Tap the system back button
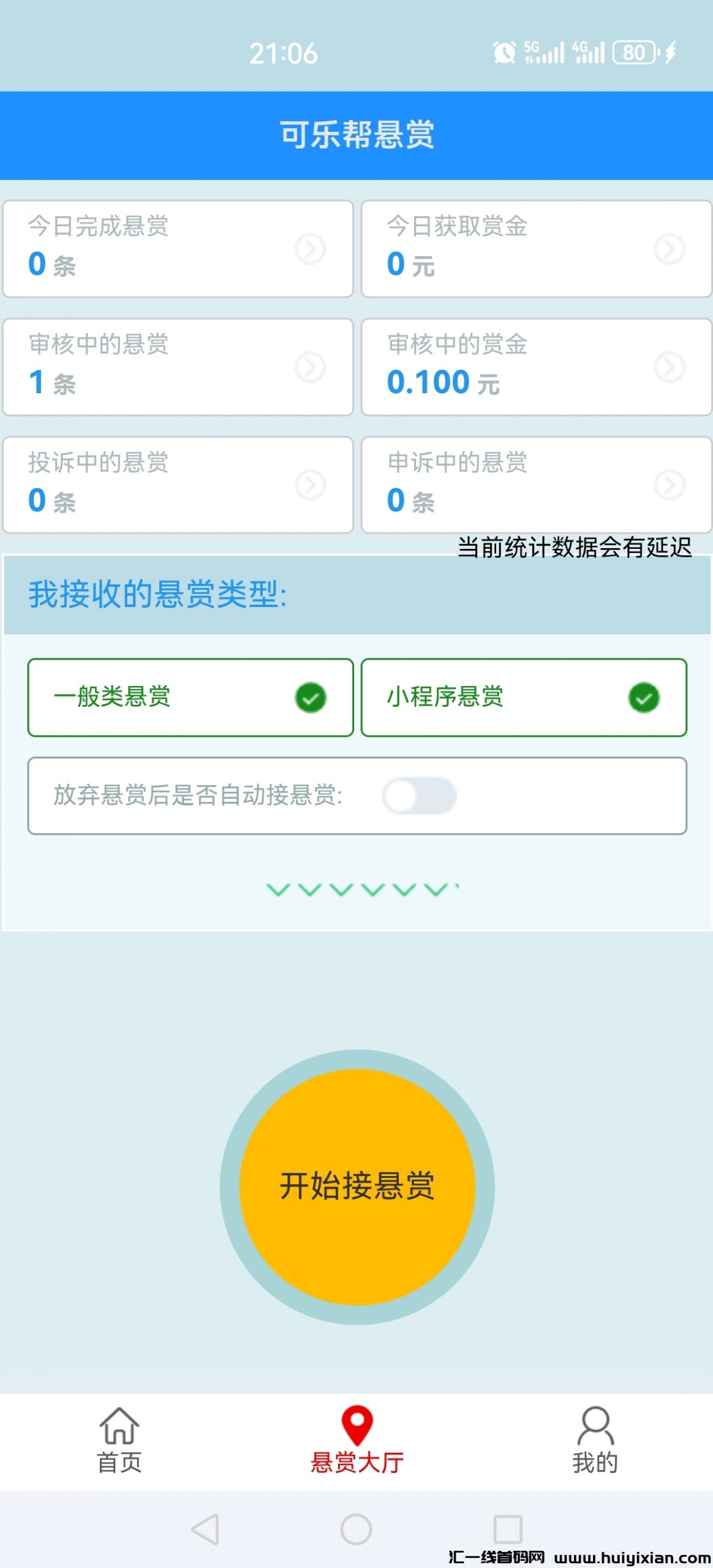713x1568 pixels. pos(205,1529)
